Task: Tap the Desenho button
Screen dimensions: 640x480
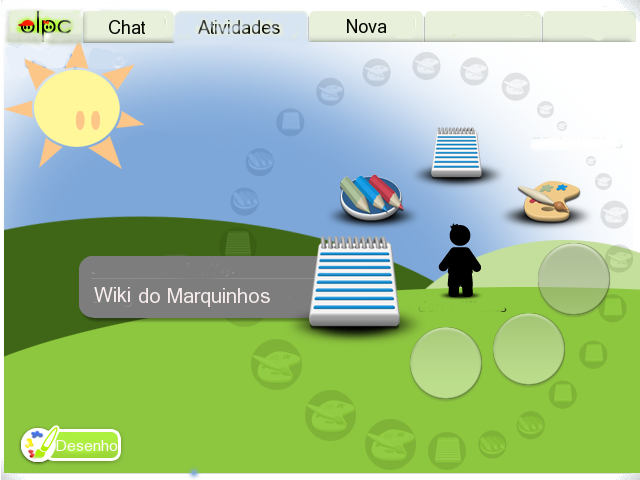Action: point(71,445)
